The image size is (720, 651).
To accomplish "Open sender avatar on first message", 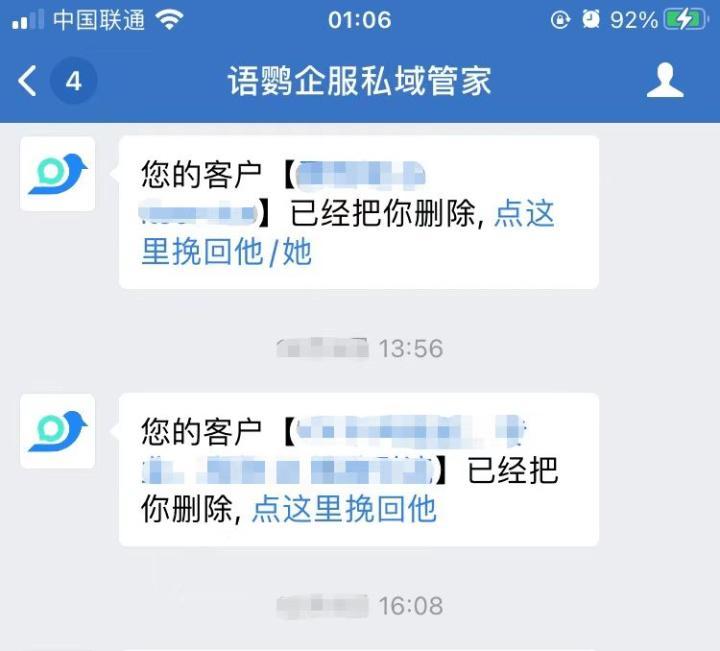I will click(58, 173).
